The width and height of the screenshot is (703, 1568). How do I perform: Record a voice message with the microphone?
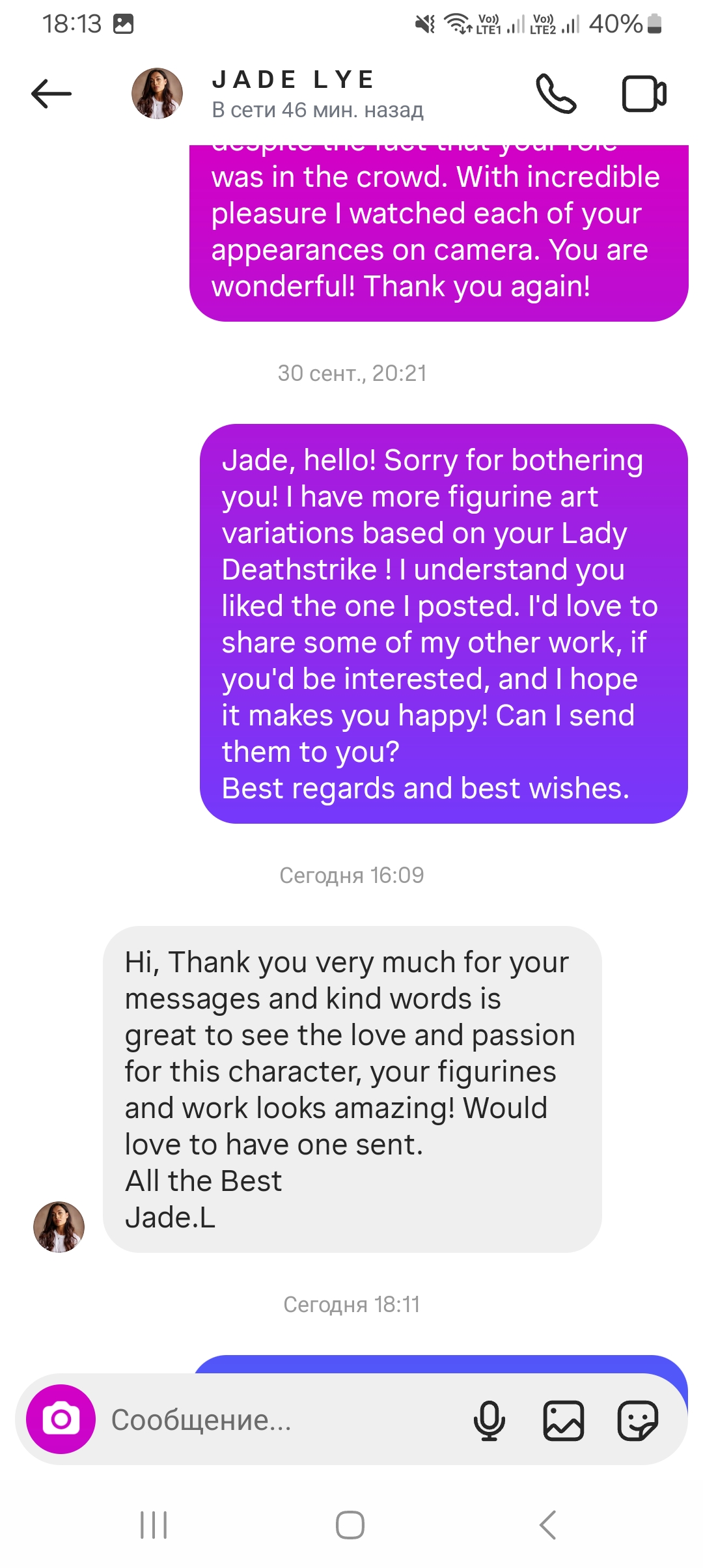tap(489, 1420)
